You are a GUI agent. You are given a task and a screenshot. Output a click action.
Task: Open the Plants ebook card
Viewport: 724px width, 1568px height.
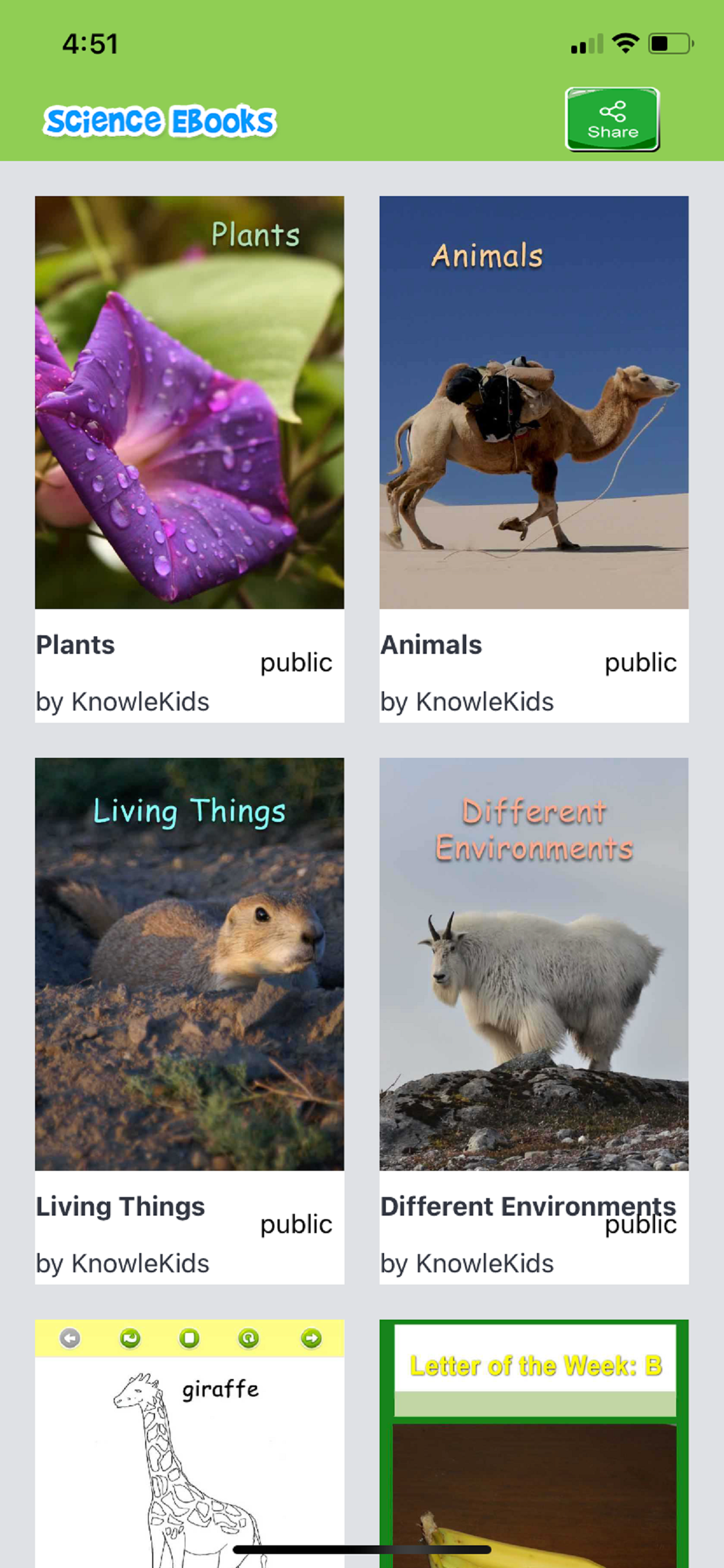189,403
